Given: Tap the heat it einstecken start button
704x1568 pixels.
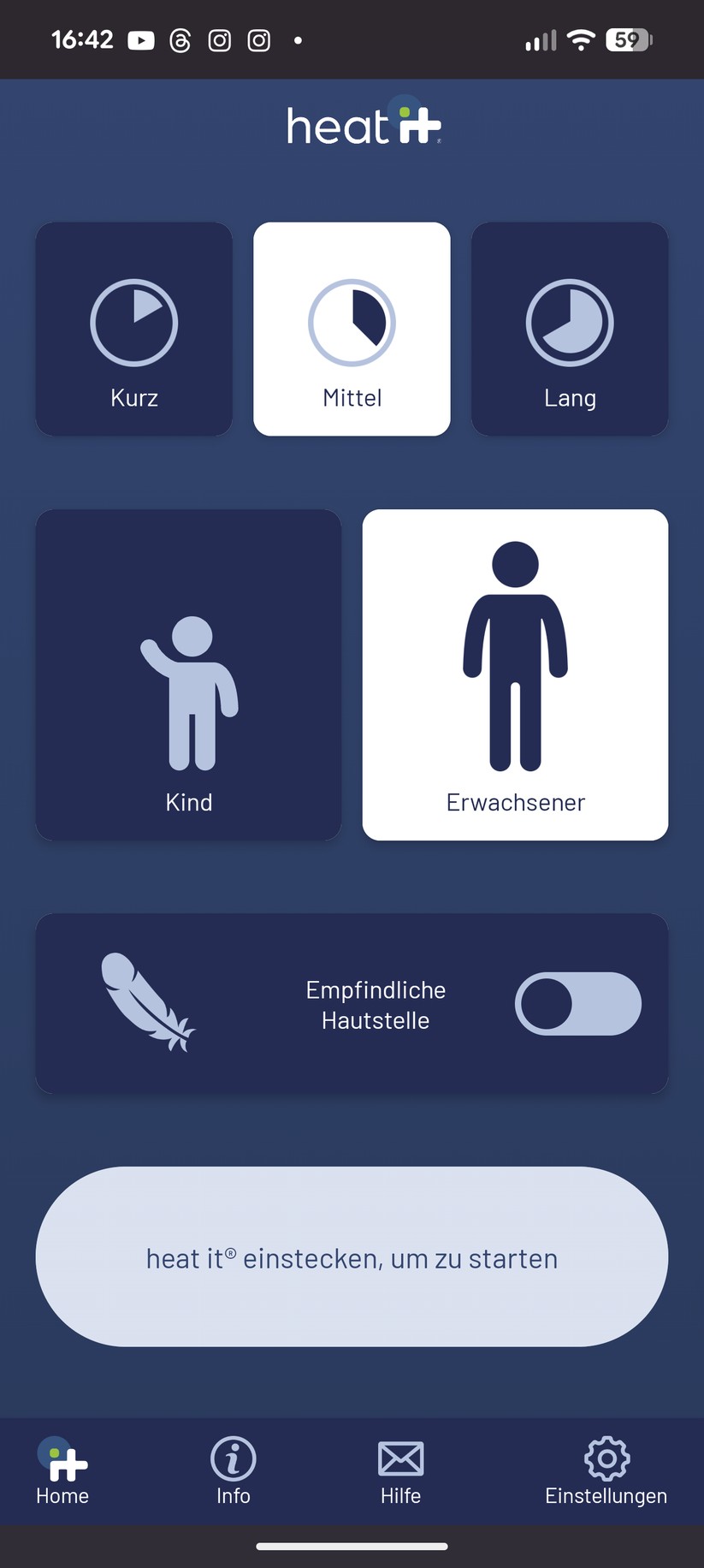Looking at the screenshot, I should 352,1256.
